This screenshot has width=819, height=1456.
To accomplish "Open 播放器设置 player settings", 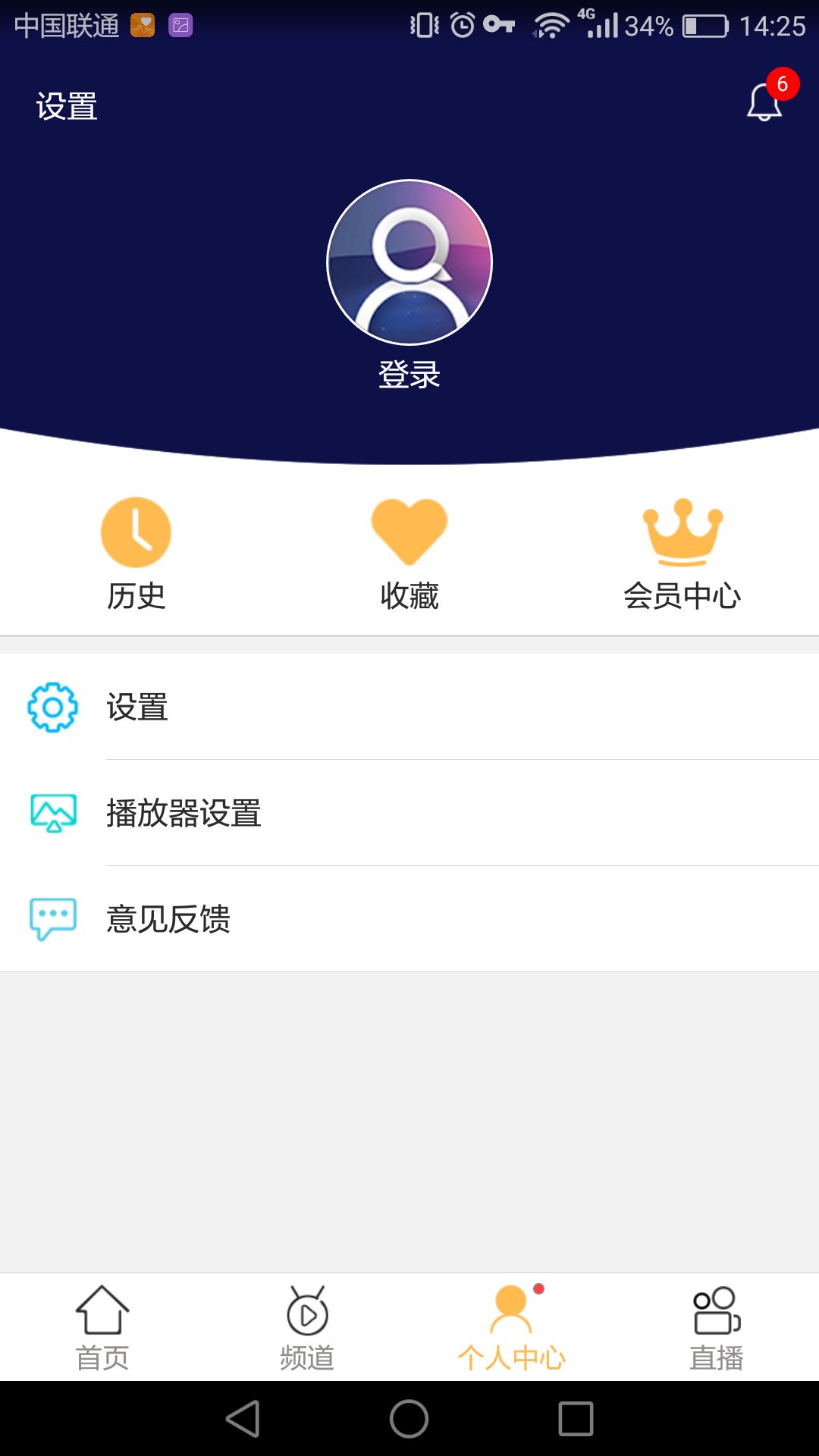I will pos(409,813).
